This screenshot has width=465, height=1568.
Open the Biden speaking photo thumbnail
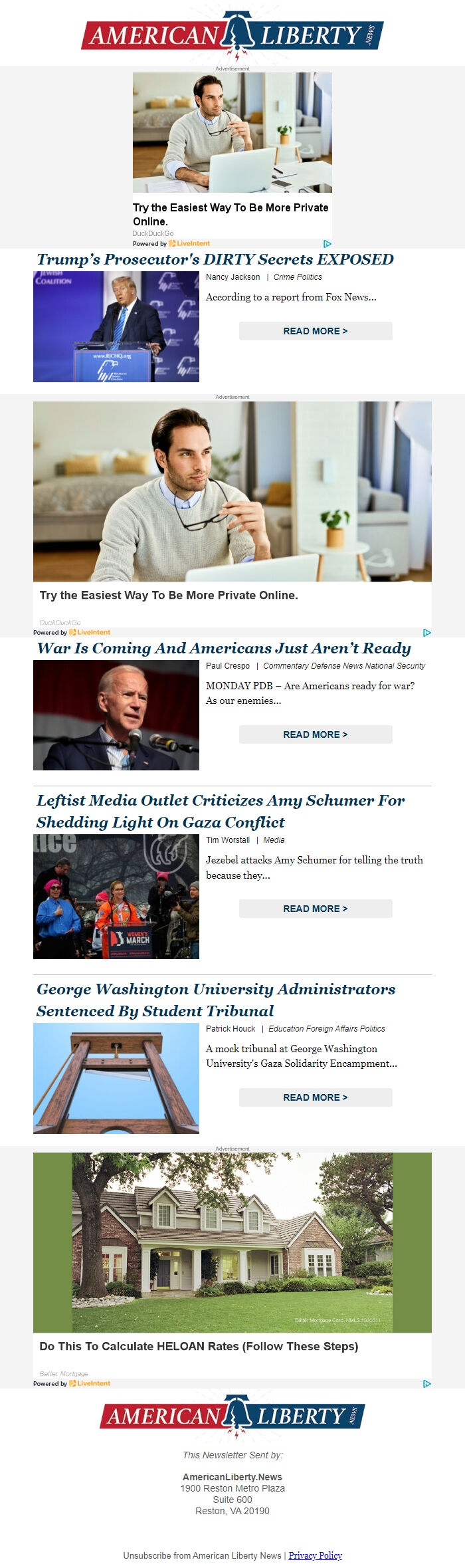click(x=116, y=715)
